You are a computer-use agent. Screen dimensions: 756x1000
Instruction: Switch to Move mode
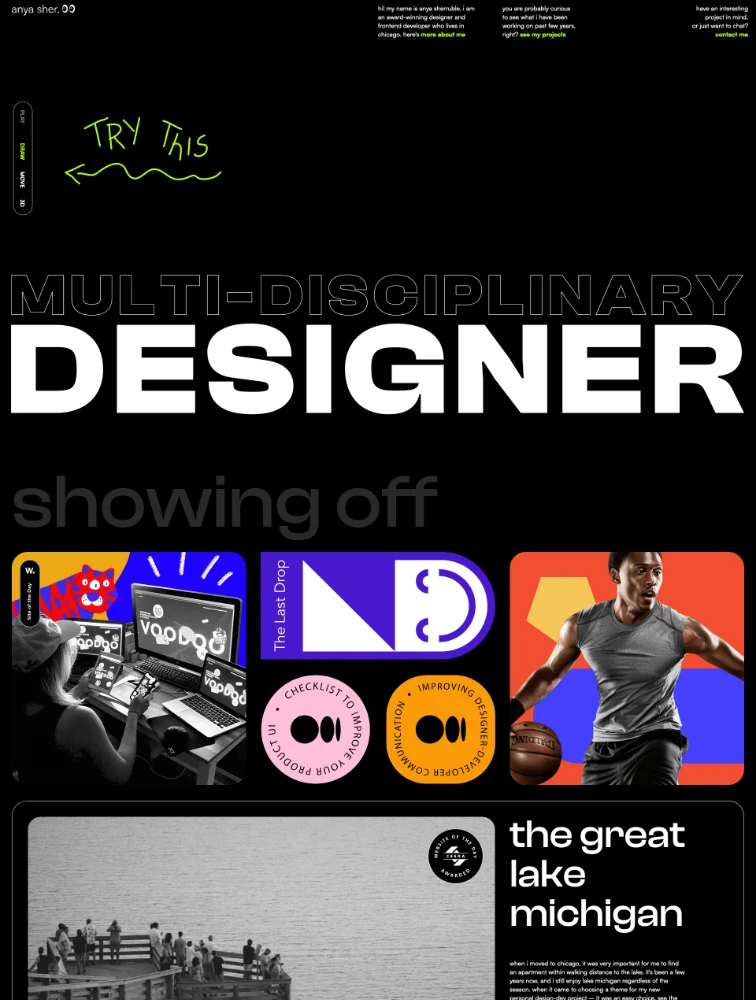pyautogui.click(x=22, y=180)
